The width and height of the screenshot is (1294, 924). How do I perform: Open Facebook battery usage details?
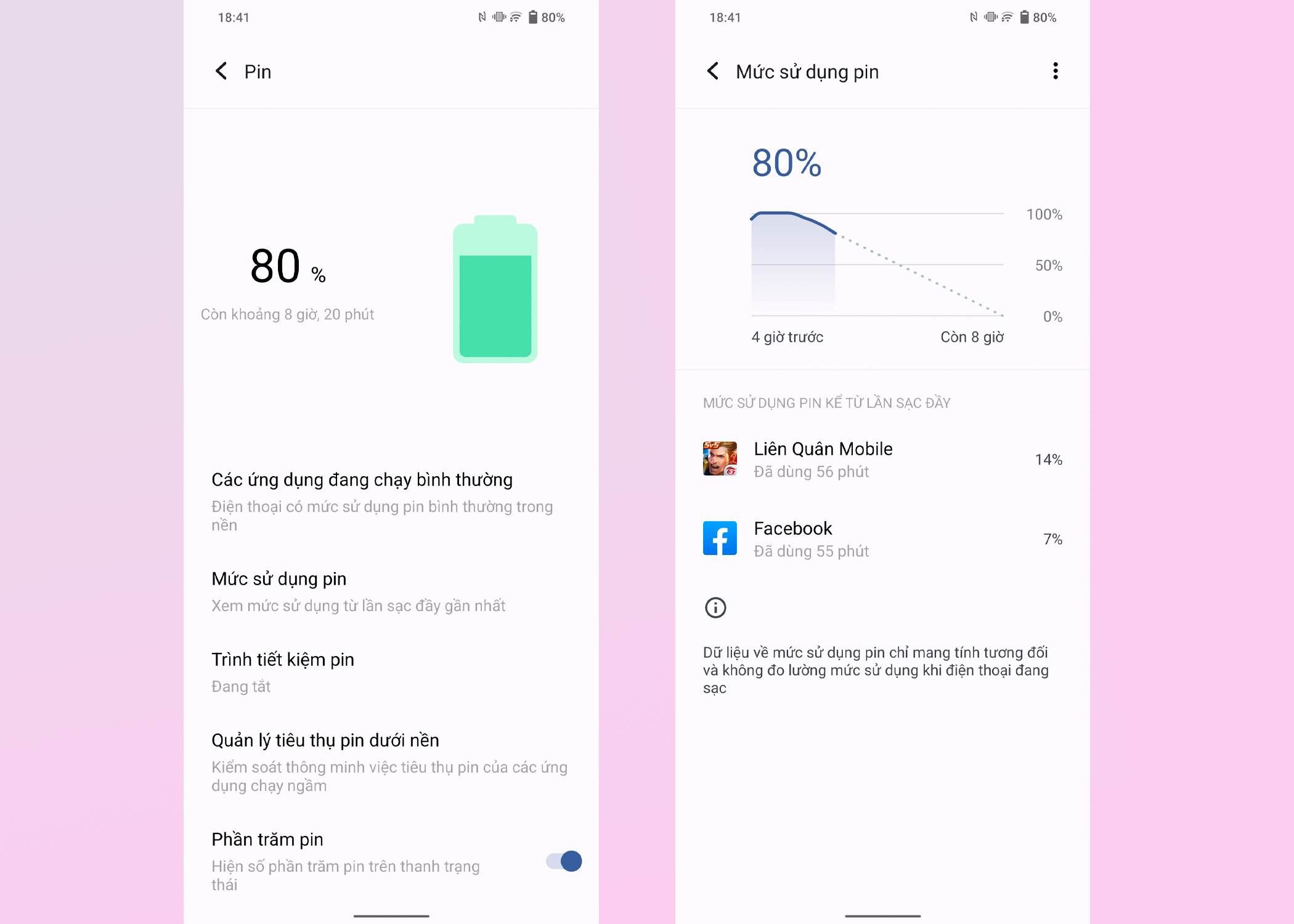coord(882,539)
